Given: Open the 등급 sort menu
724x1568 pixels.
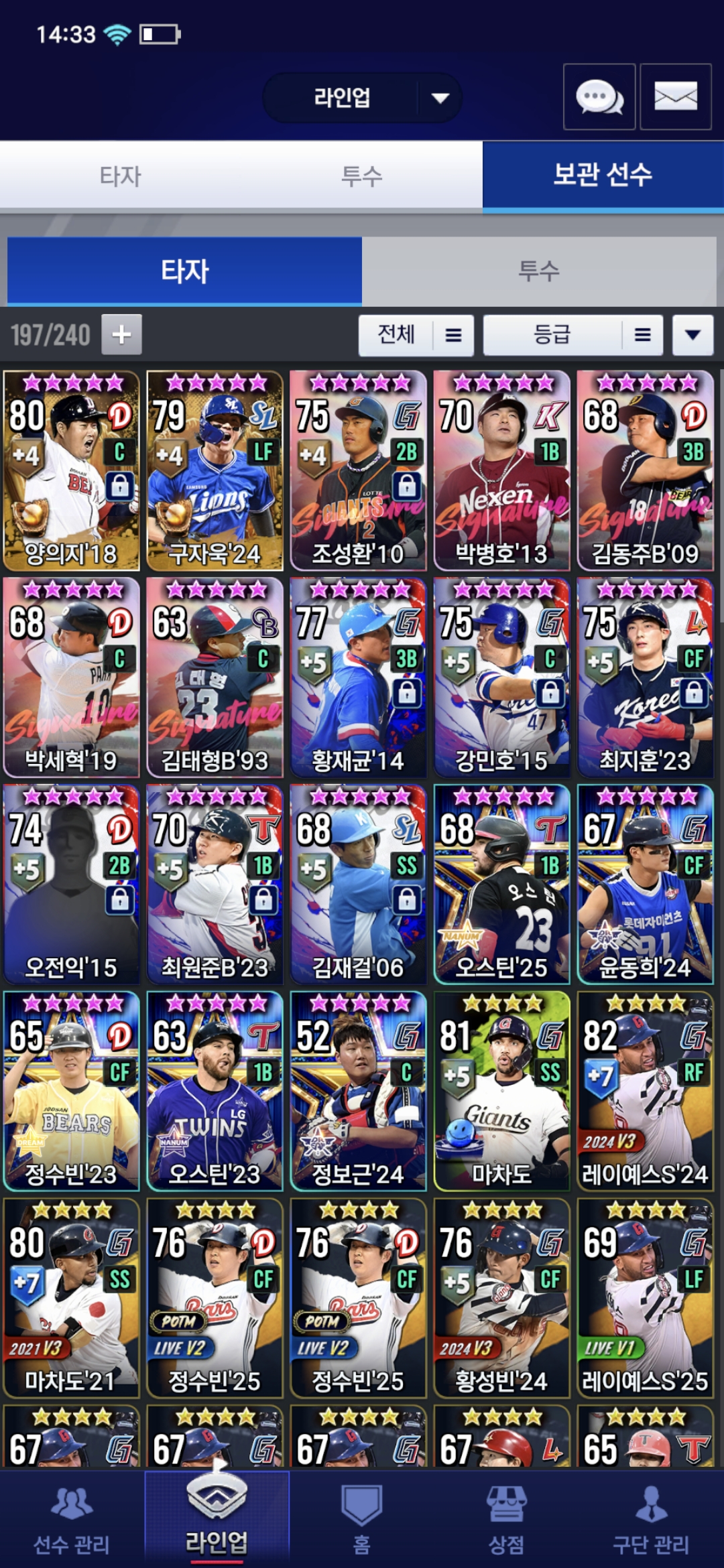Looking at the screenshot, I should tap(572, 335).
